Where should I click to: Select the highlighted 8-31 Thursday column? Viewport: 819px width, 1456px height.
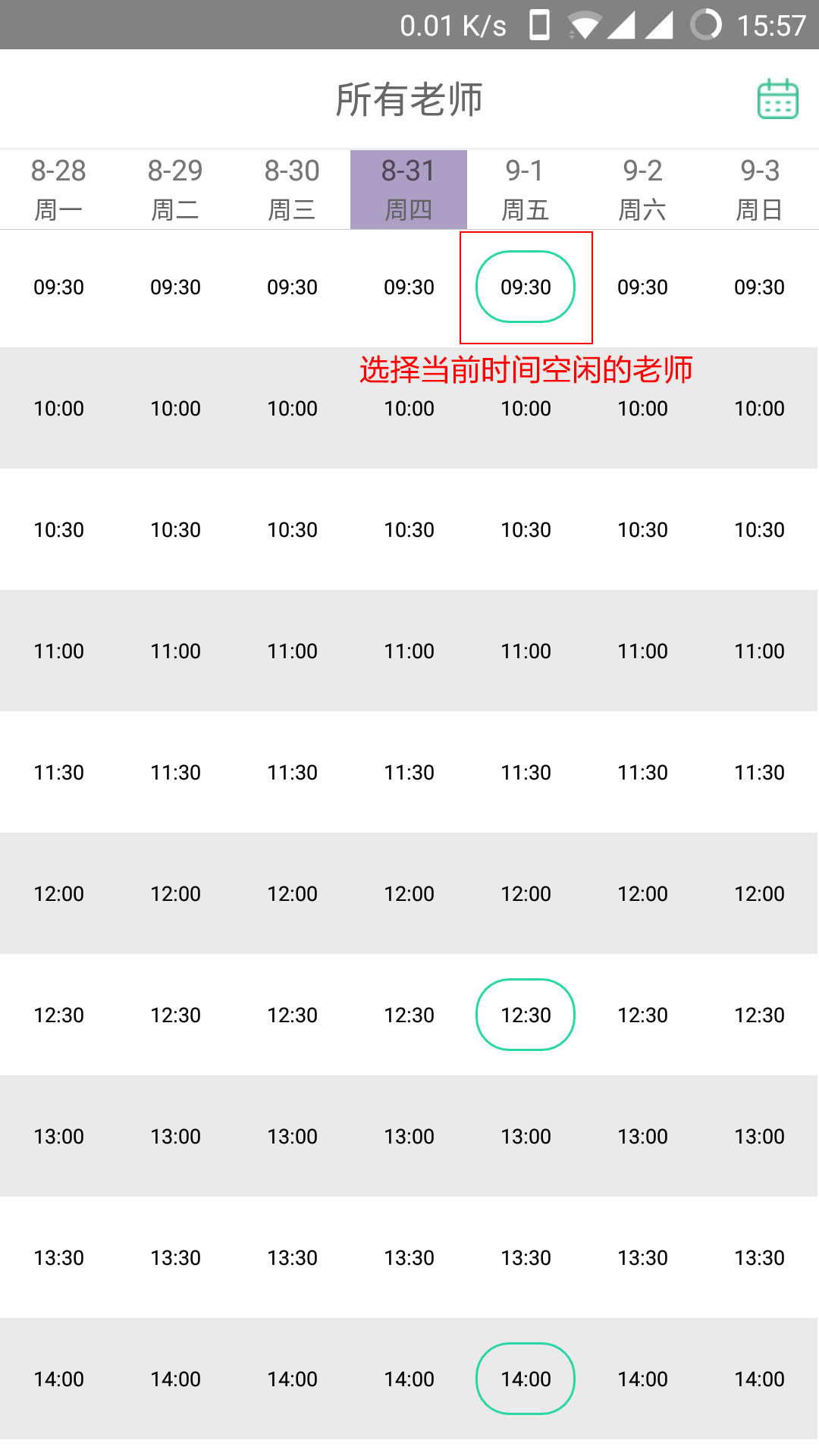pyautogui.click(x=409, y=190)
